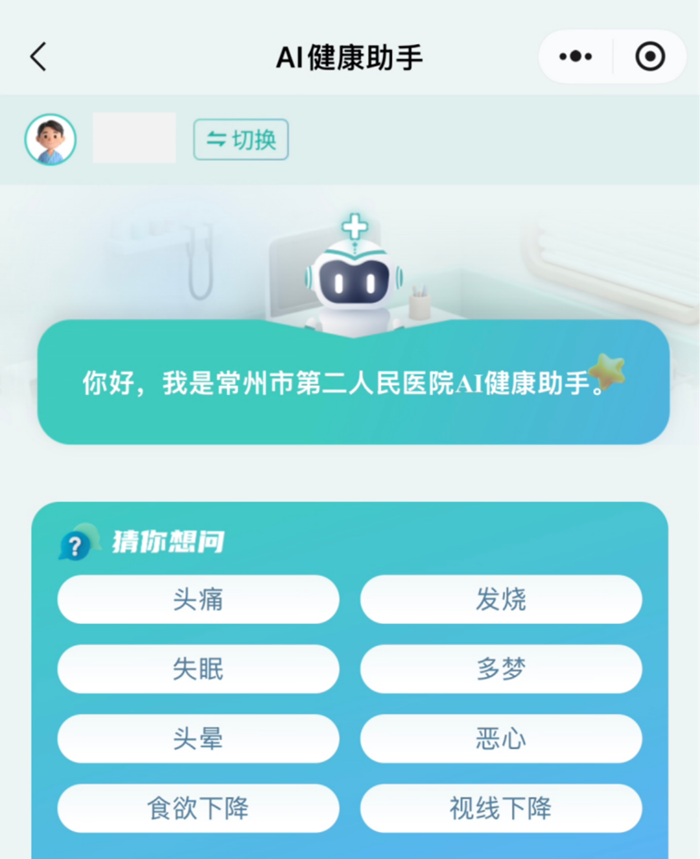Select the 头晕 chip
700x859 pixels.
point(198,739)
